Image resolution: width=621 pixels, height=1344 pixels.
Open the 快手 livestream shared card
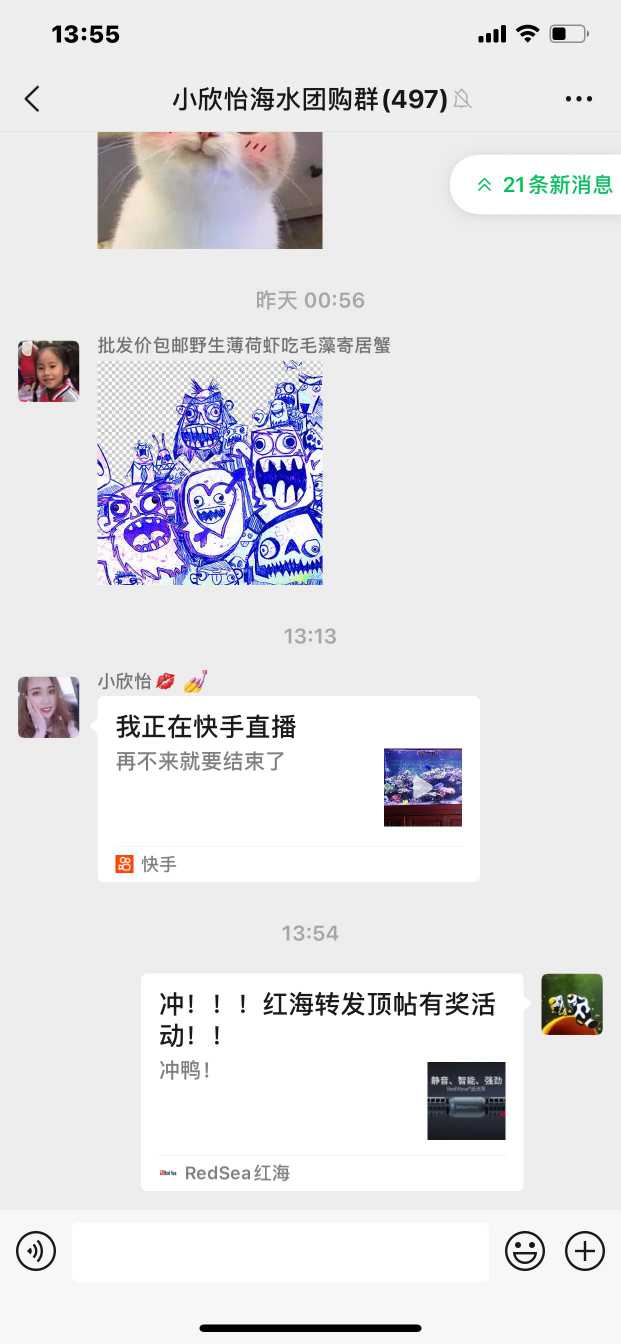click(288, 788)
